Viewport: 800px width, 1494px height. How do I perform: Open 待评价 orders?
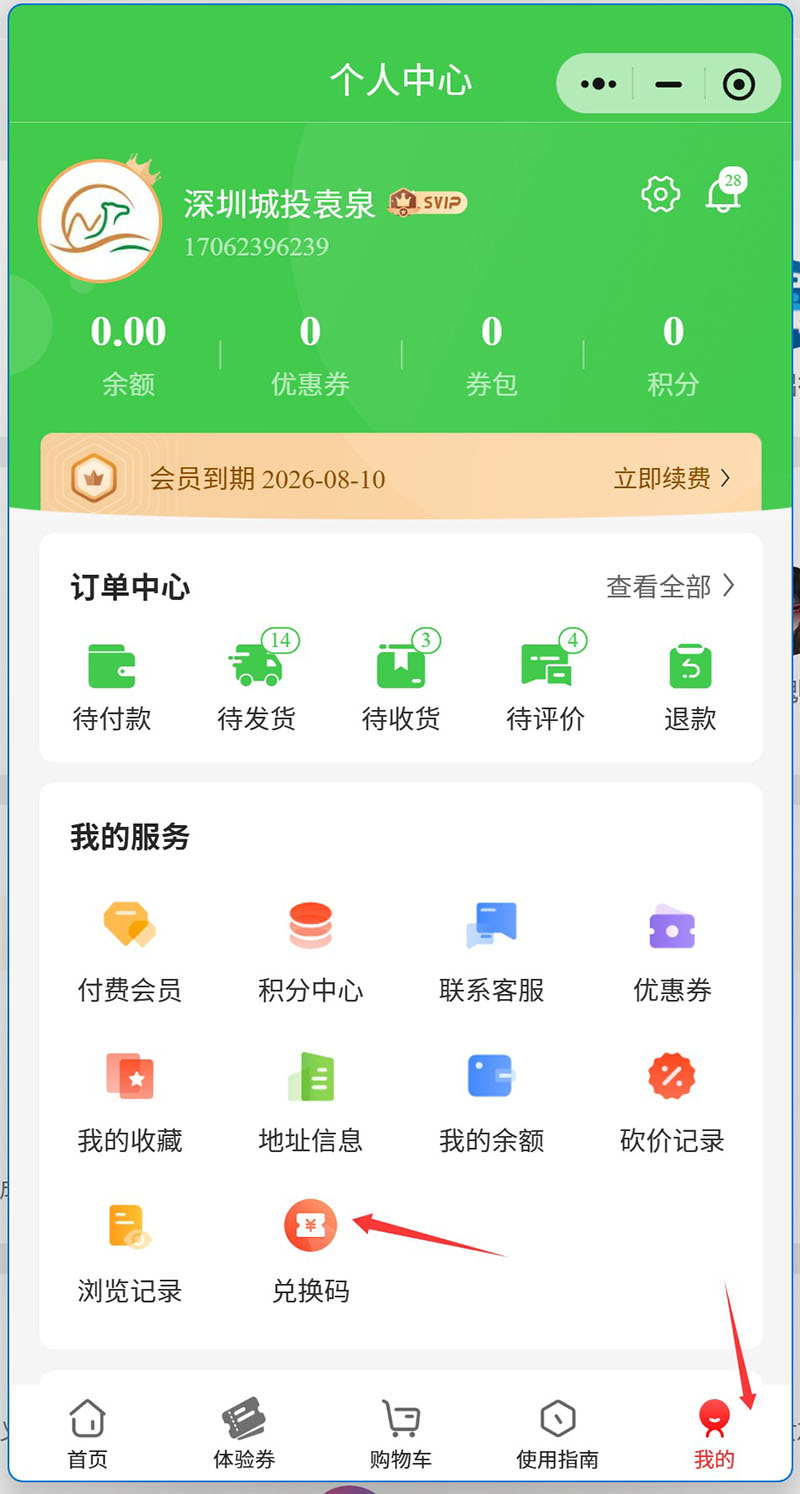click(x=546, y=686)
